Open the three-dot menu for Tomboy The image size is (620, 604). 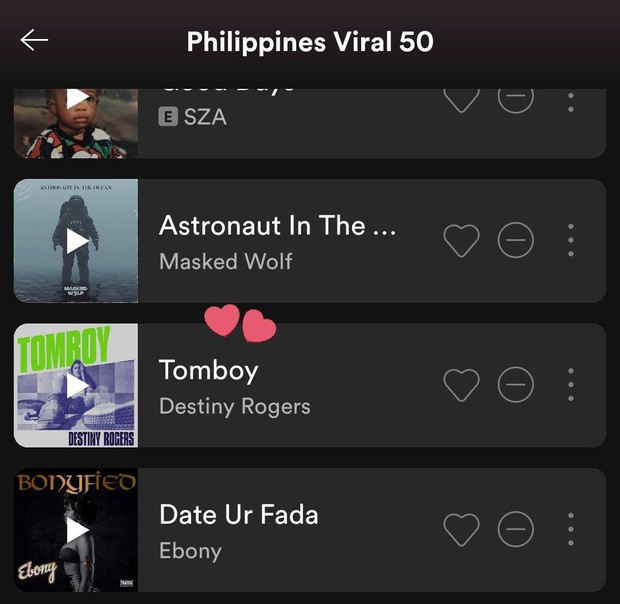571,386
